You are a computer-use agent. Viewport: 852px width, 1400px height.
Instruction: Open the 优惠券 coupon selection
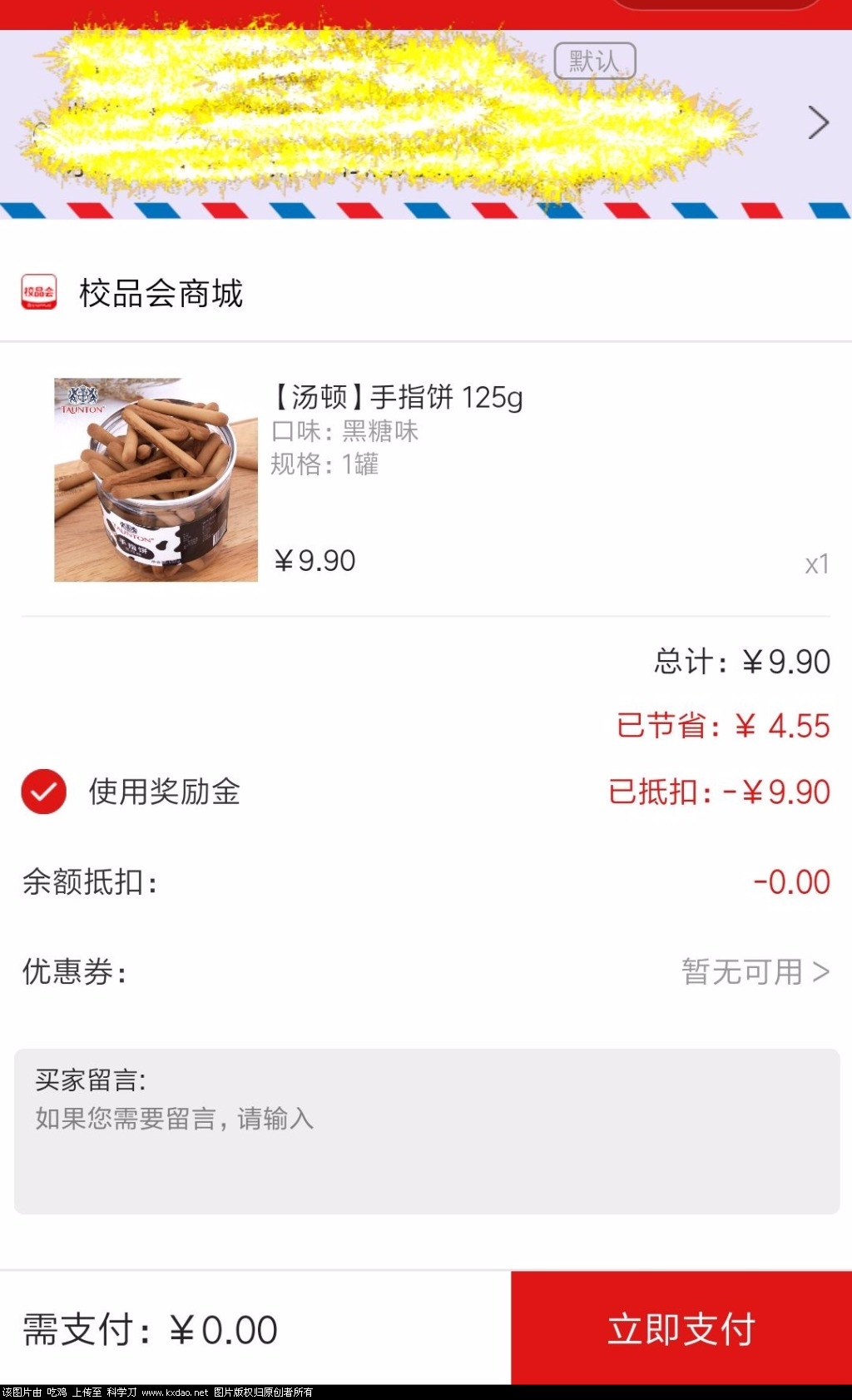pyautogui.click(x=755, y=971)
